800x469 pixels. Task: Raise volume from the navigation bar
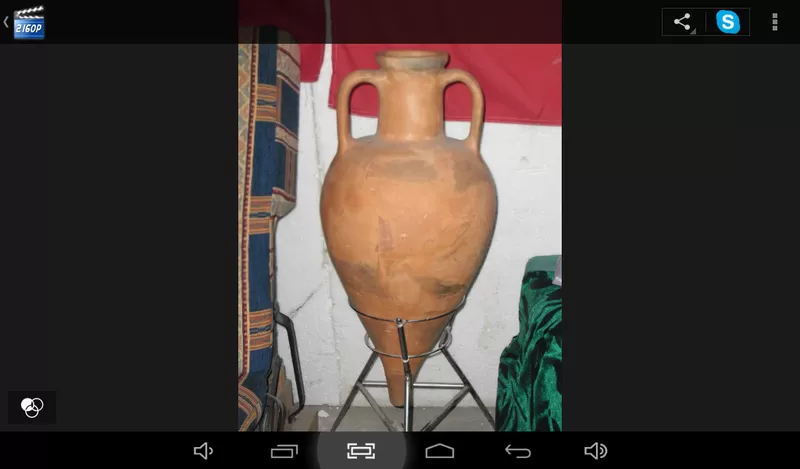point(595,451)
